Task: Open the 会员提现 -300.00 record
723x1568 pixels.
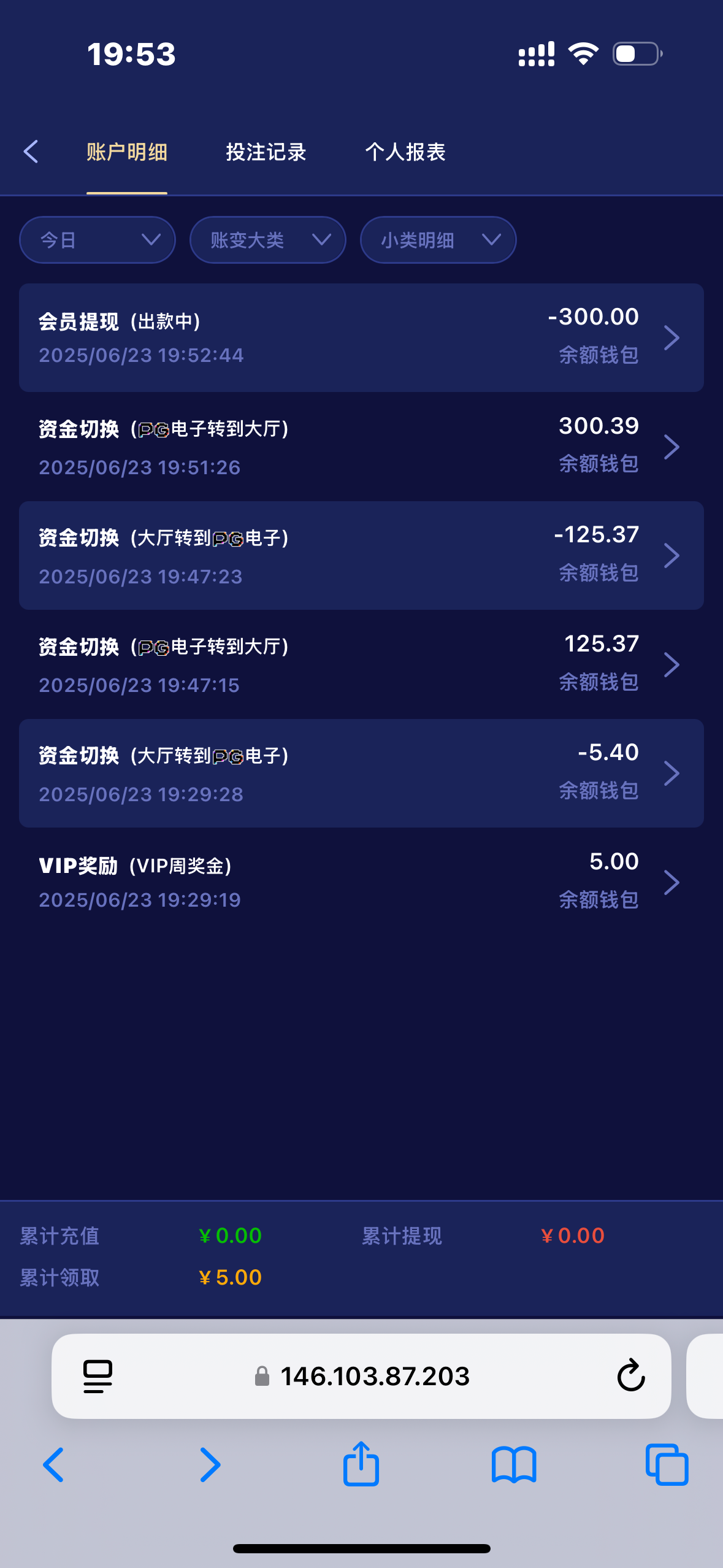Action: [x=361, y=337]
